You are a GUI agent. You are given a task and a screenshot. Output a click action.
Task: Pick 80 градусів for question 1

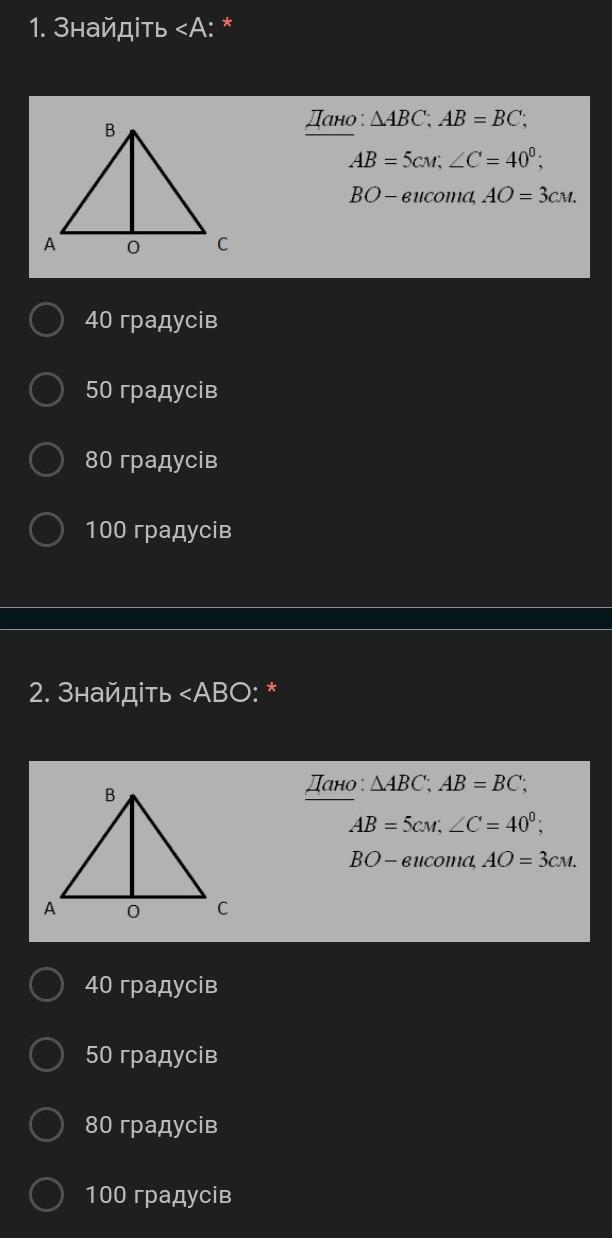[x=47, y=460]
